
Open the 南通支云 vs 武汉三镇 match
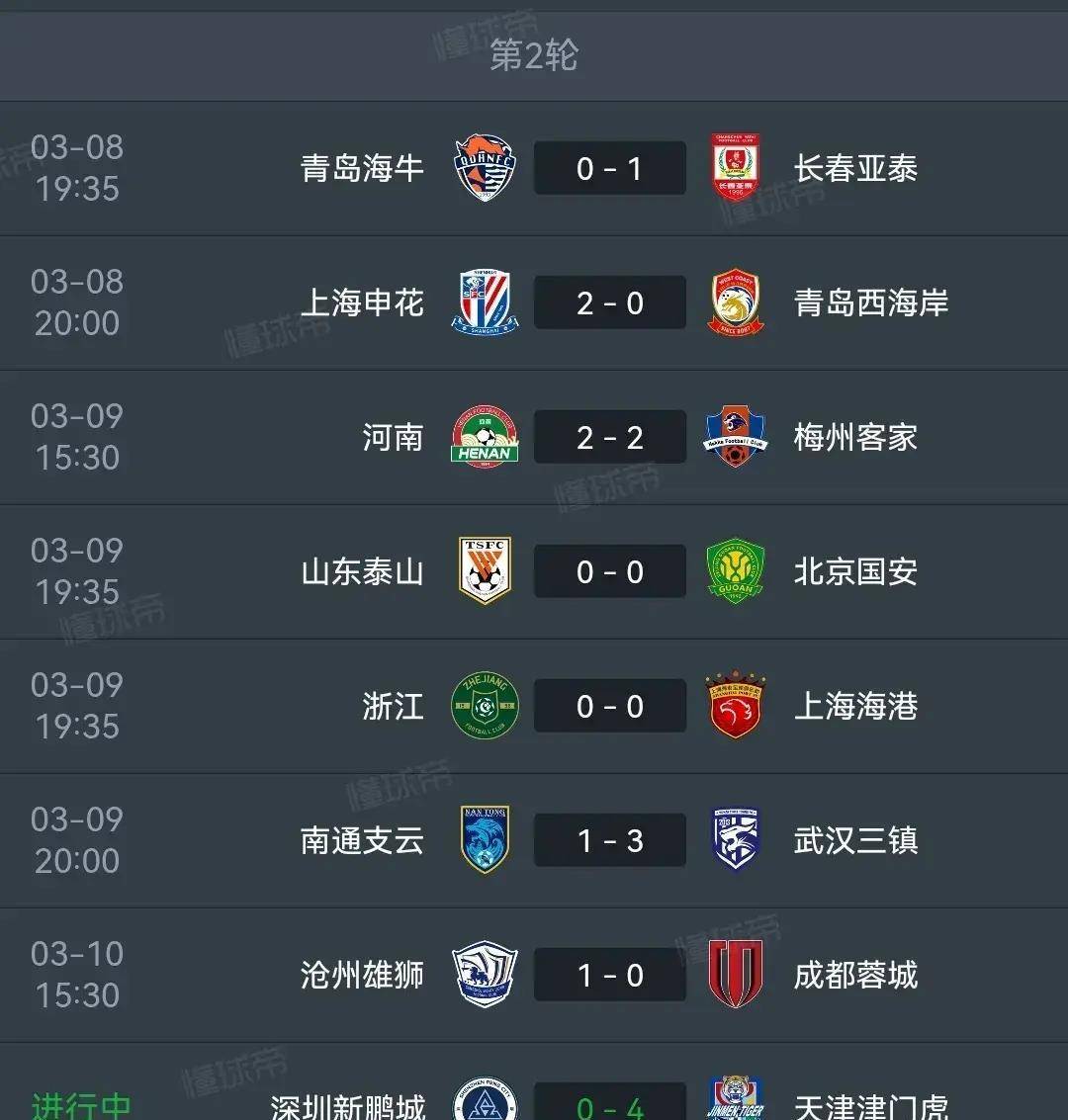609,841
